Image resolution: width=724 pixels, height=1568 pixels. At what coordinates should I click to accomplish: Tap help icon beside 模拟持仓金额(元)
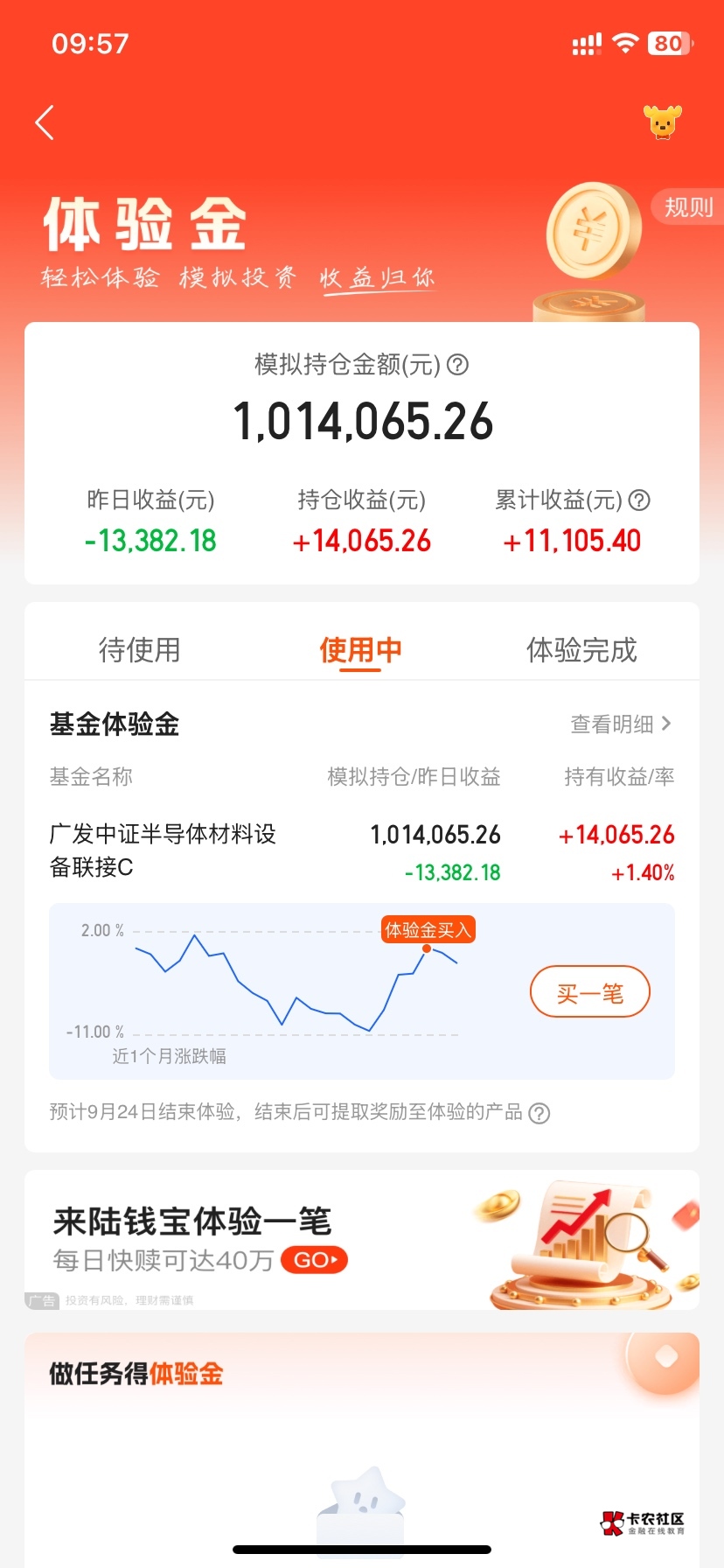[458, 364]
